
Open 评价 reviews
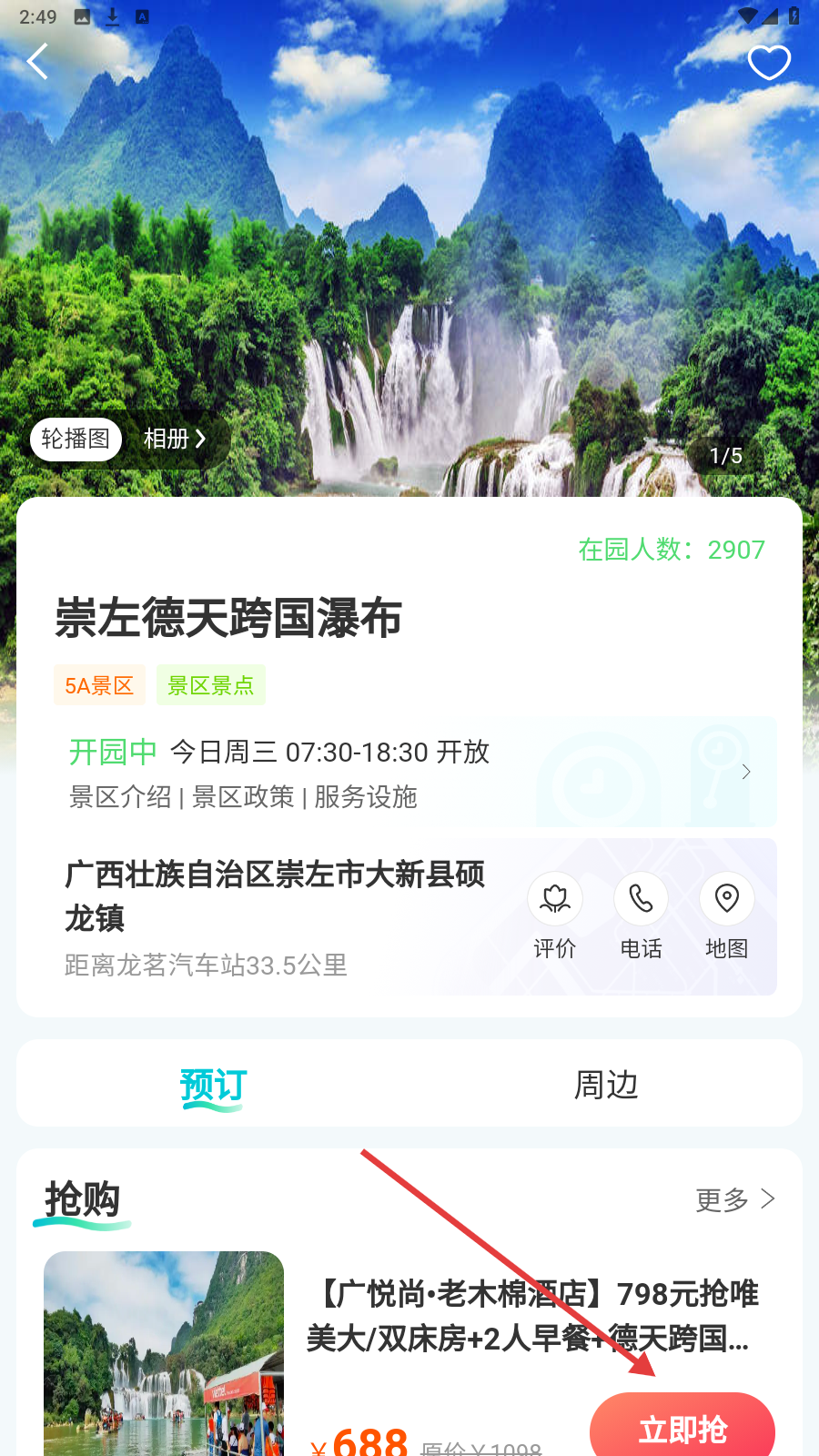(554, 915)
